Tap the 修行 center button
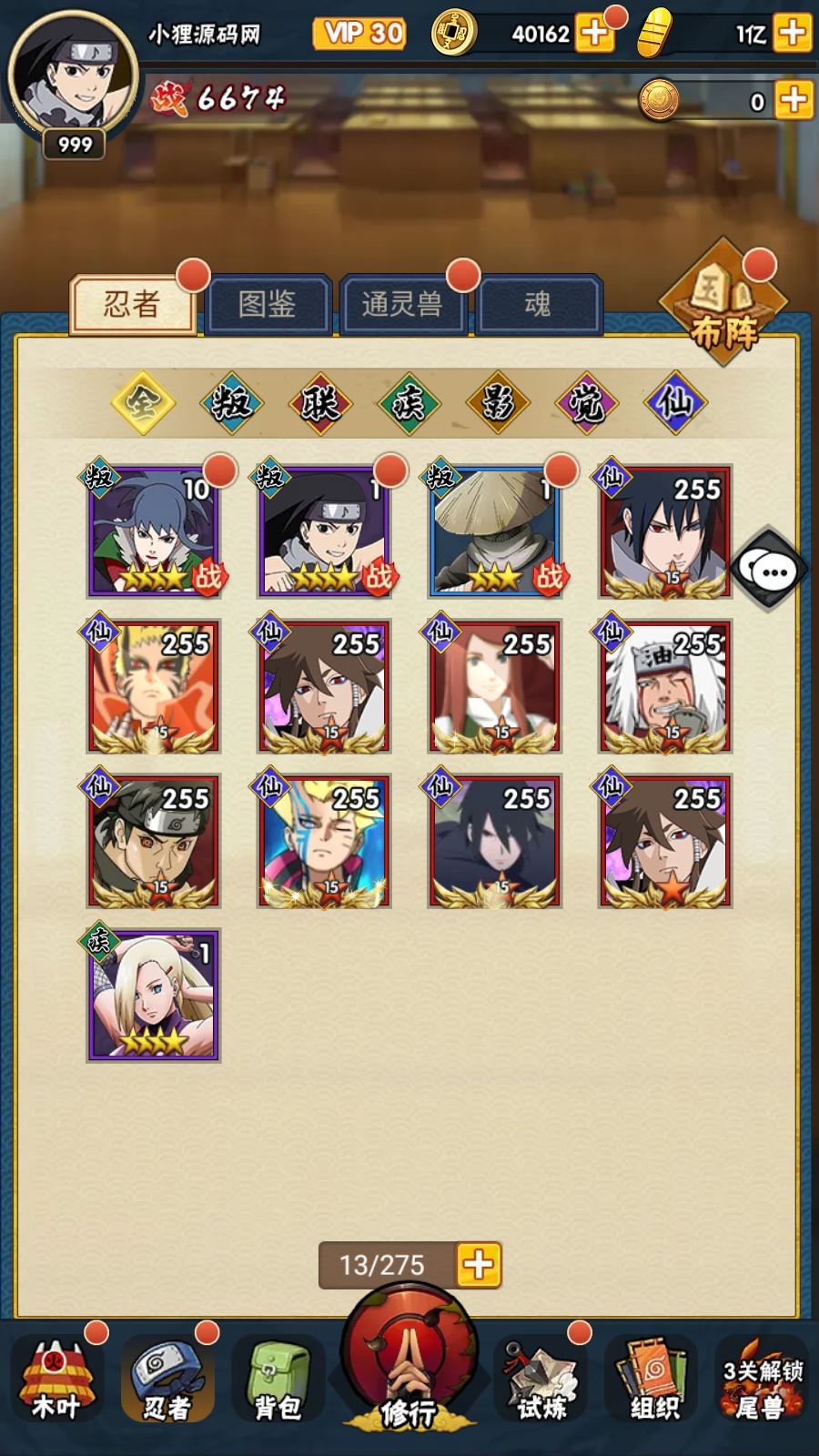The height and width of the screenshot is (1456, 819). click(409, 1360)
